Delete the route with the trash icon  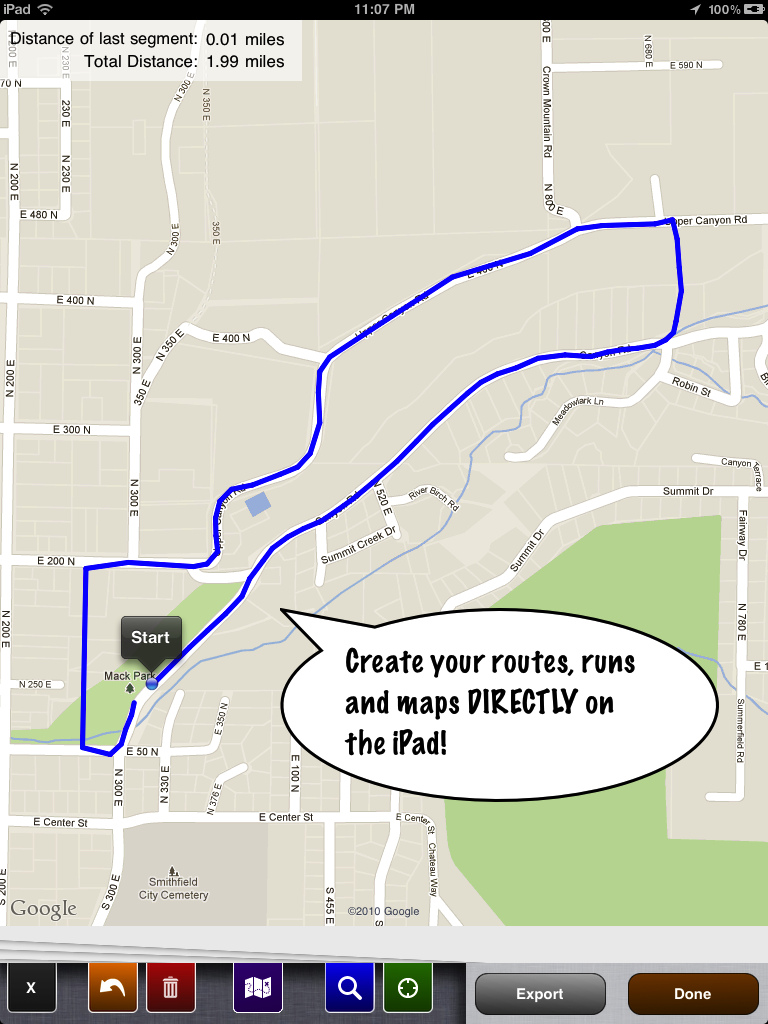(x=171, y=988)
